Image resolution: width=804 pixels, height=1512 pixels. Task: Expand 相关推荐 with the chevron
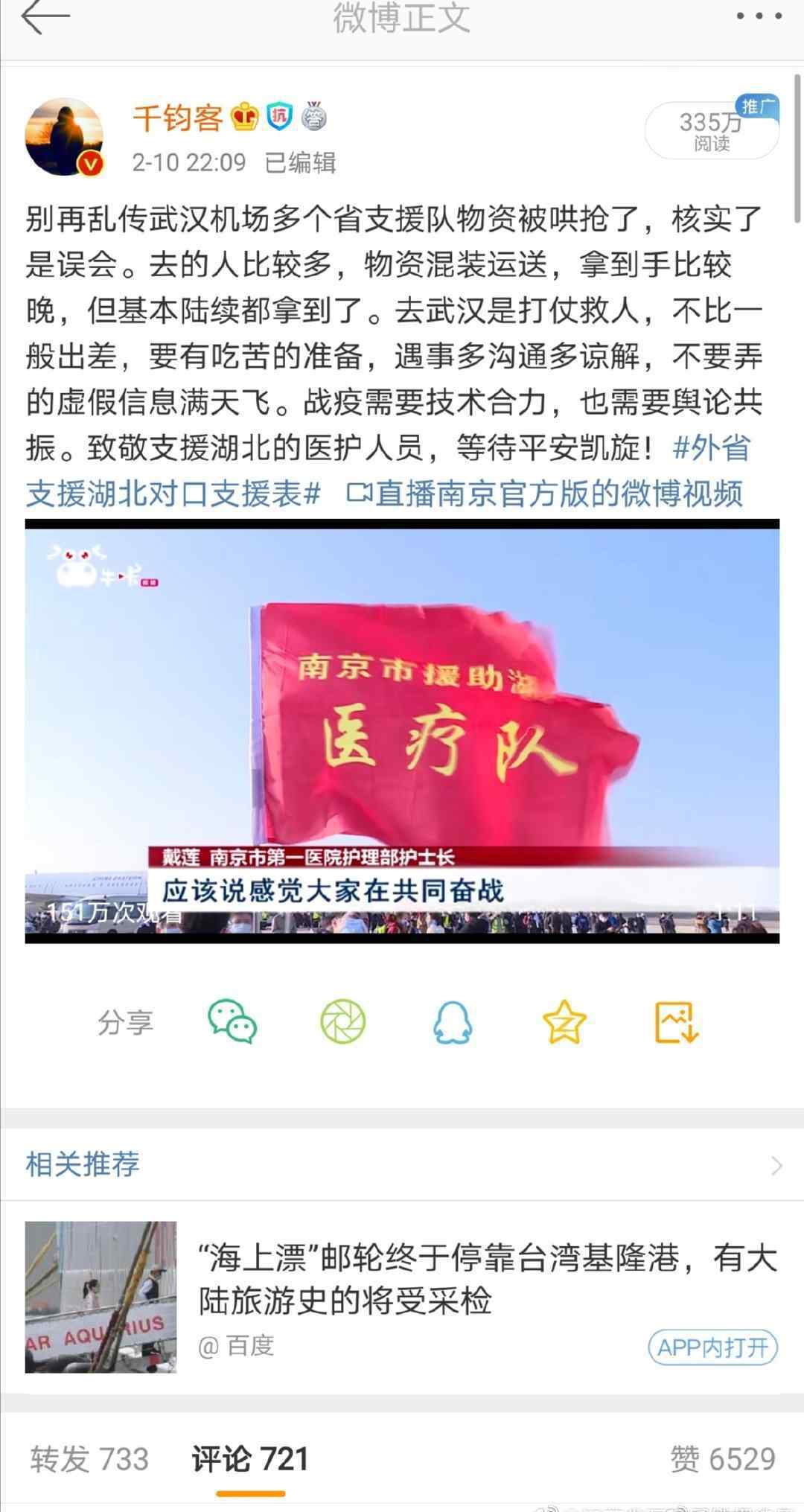[776, 1165]
